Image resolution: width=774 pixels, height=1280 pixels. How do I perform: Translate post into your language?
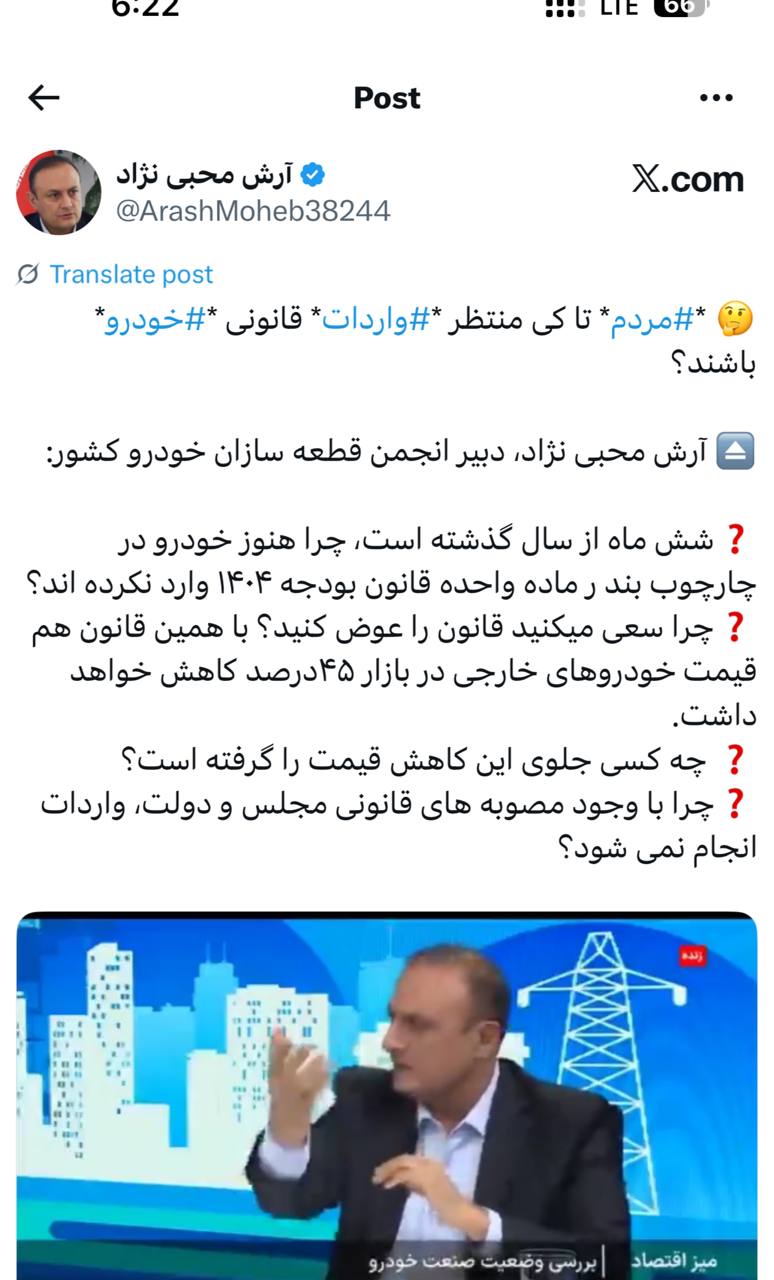click(x=130, y=274)
